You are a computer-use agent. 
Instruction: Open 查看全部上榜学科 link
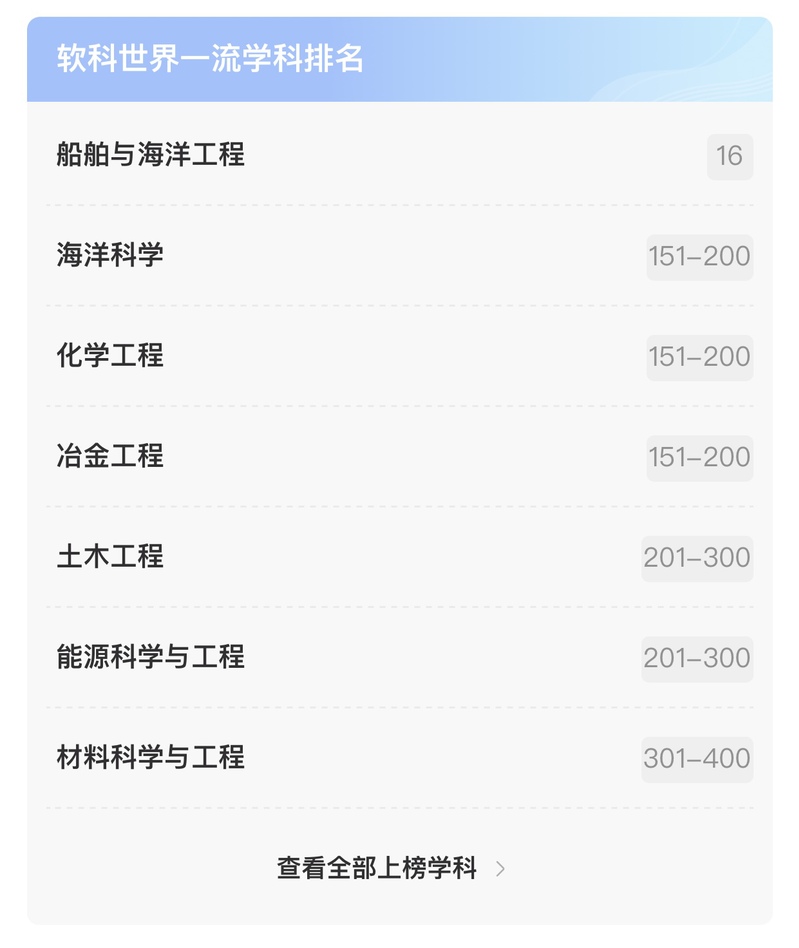390,867
